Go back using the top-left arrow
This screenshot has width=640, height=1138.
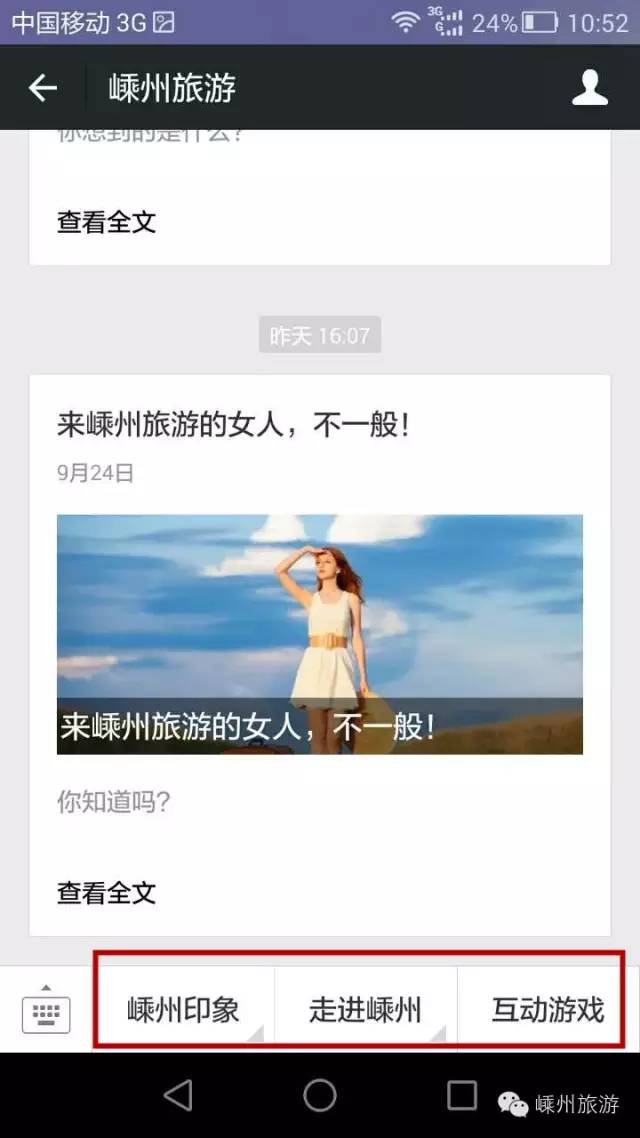[x=43, y=88]
